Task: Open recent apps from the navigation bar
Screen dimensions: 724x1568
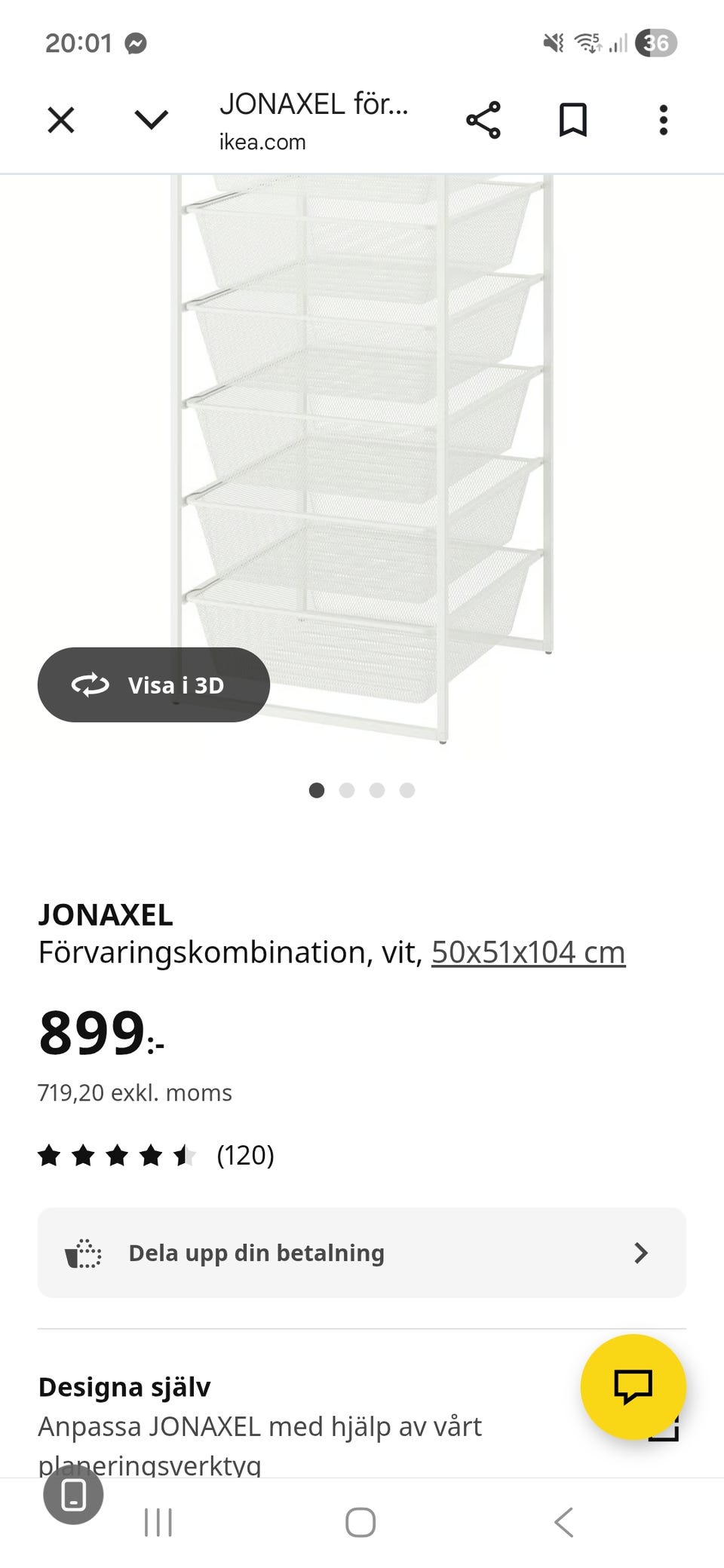Action: click(x=158, y=1522)
